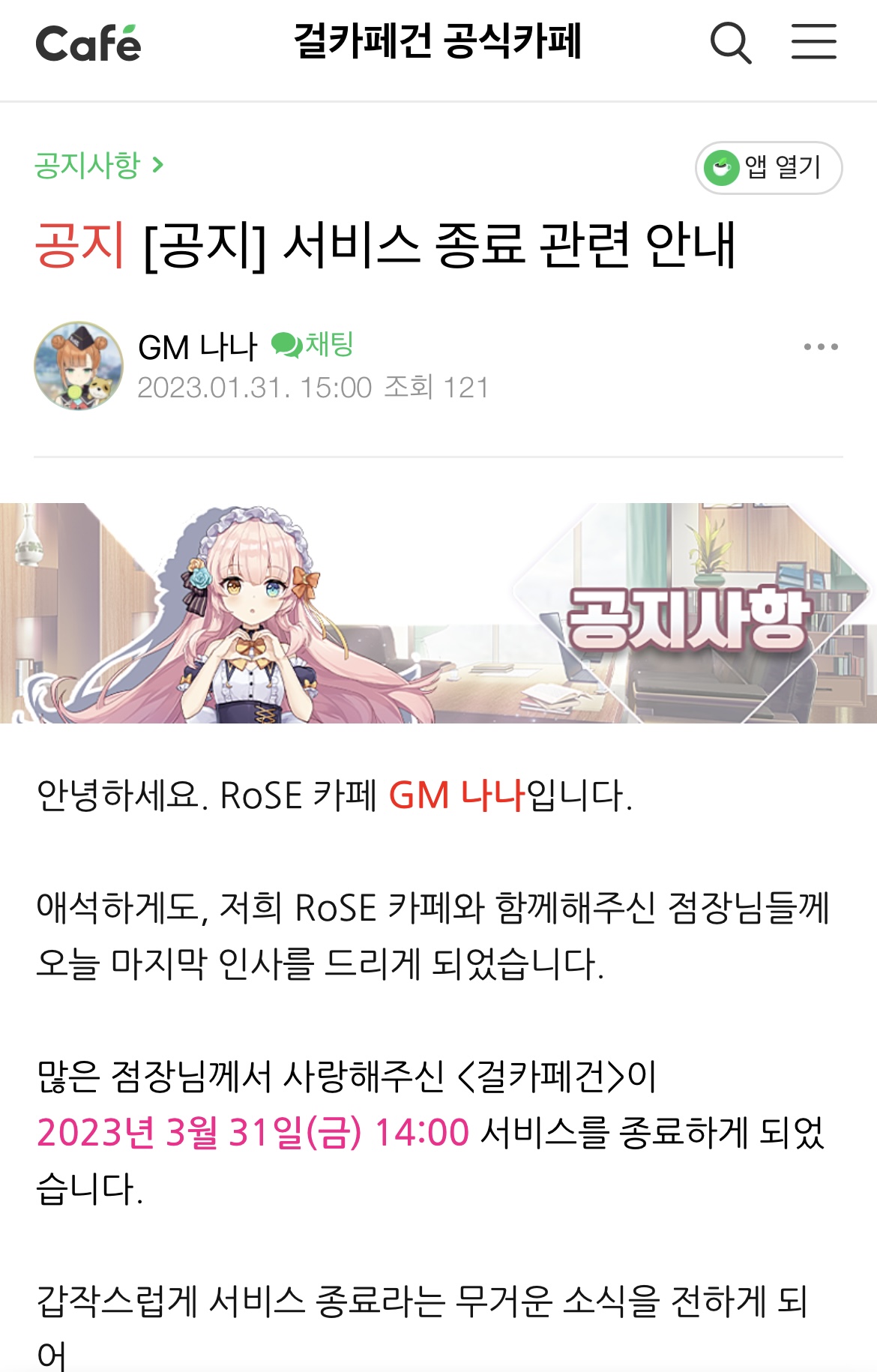Viewport: 877px width, 1372px height.
Task: Open the search icon
Action: coord(730,43)
